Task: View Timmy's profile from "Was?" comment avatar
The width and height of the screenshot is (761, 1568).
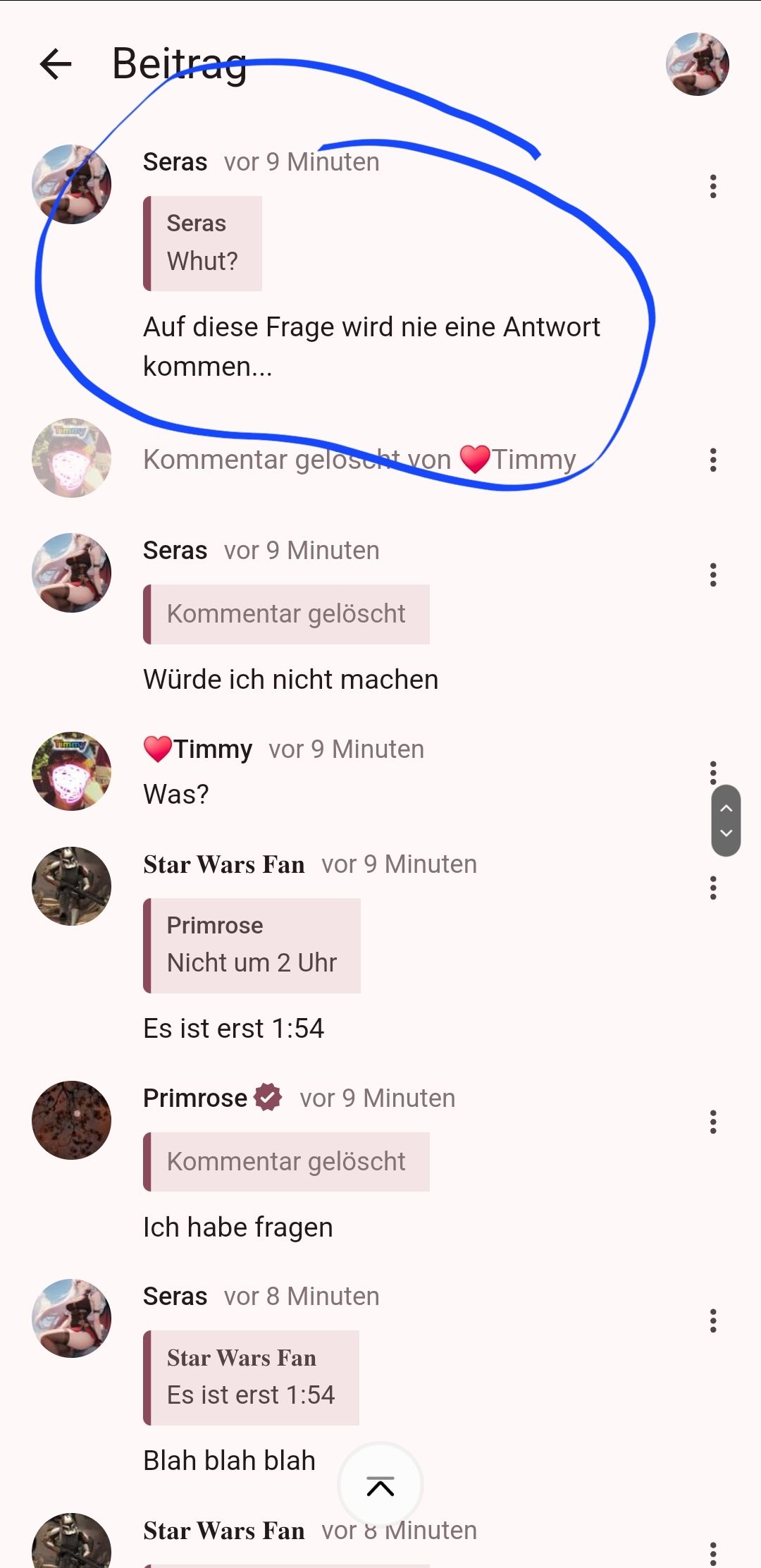Action: [71, 771]
